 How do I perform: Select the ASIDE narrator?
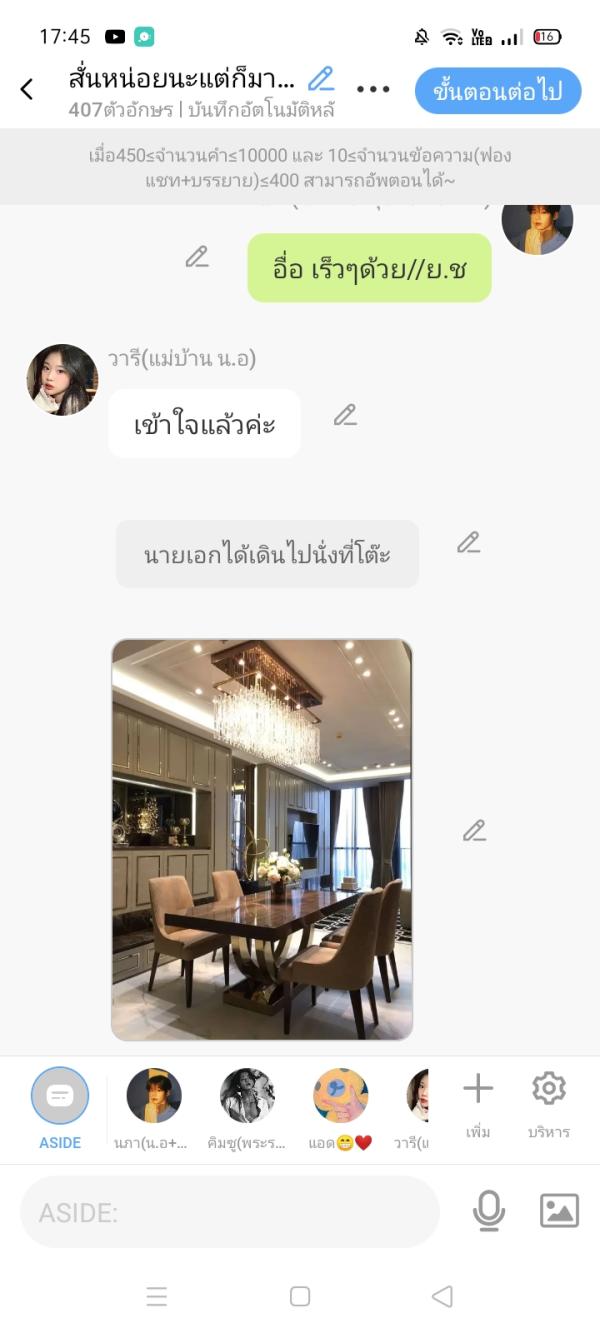pos(60,1096)
